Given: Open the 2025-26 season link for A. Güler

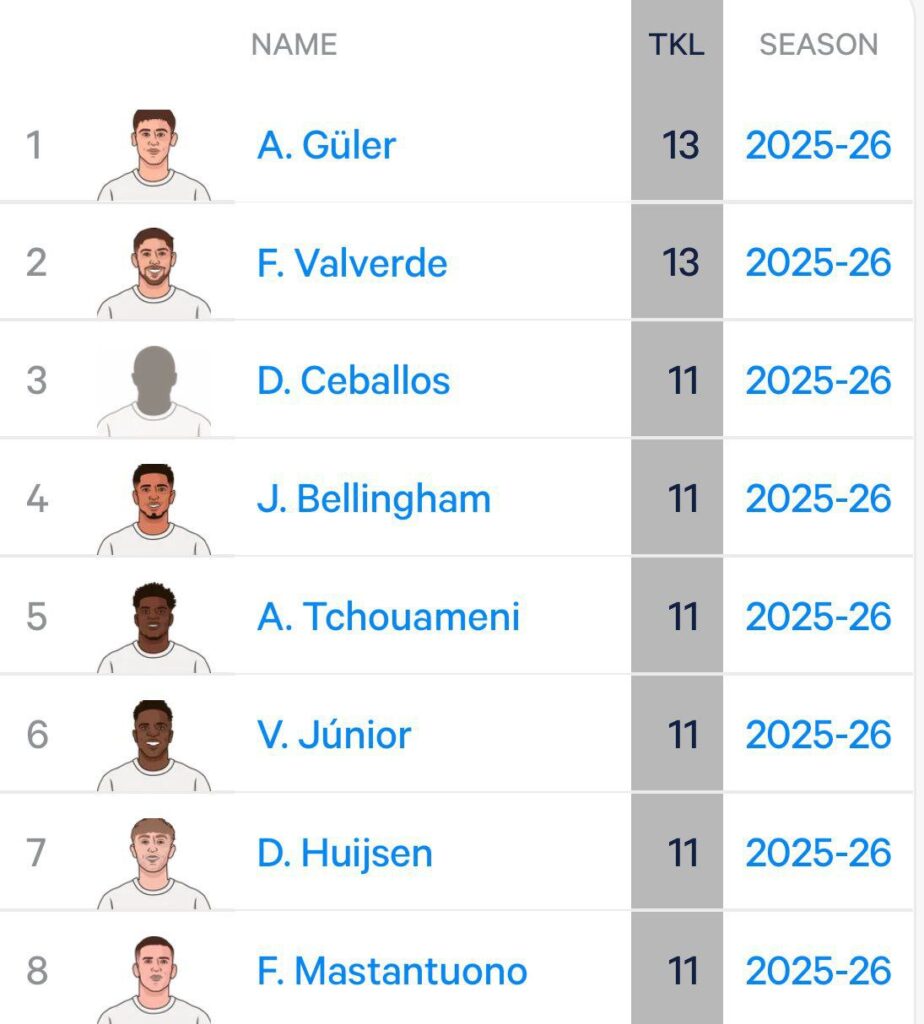Looking at the screenshot, I should [x=818, y=146].
